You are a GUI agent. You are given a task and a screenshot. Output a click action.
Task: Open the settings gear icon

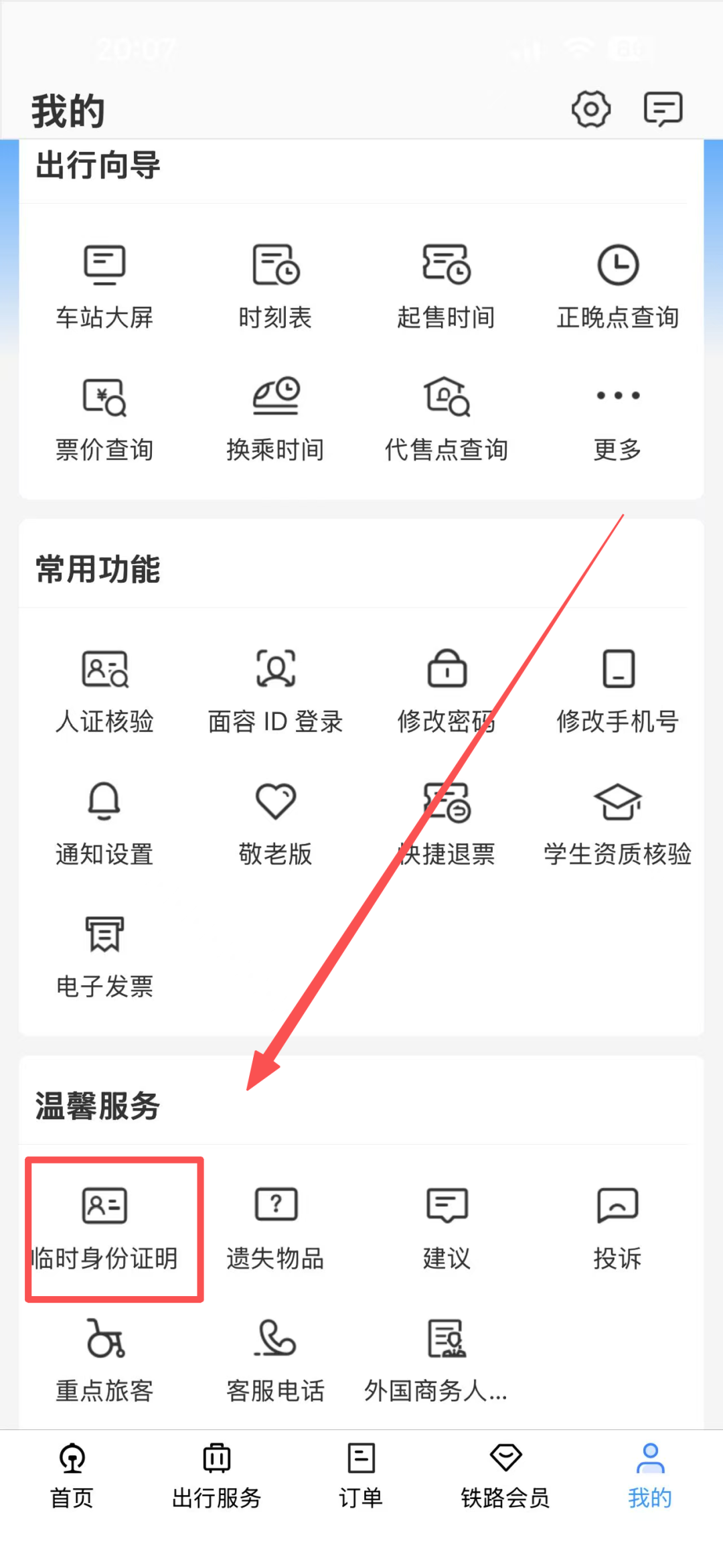590,109
